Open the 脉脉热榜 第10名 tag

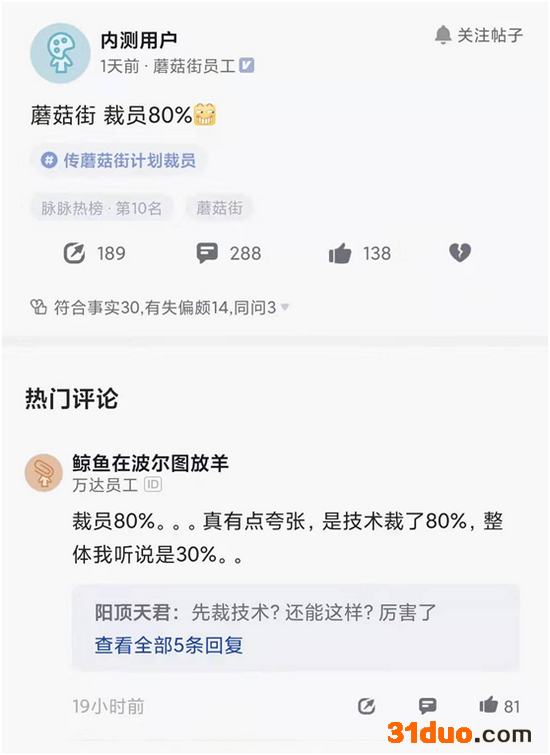101,208
